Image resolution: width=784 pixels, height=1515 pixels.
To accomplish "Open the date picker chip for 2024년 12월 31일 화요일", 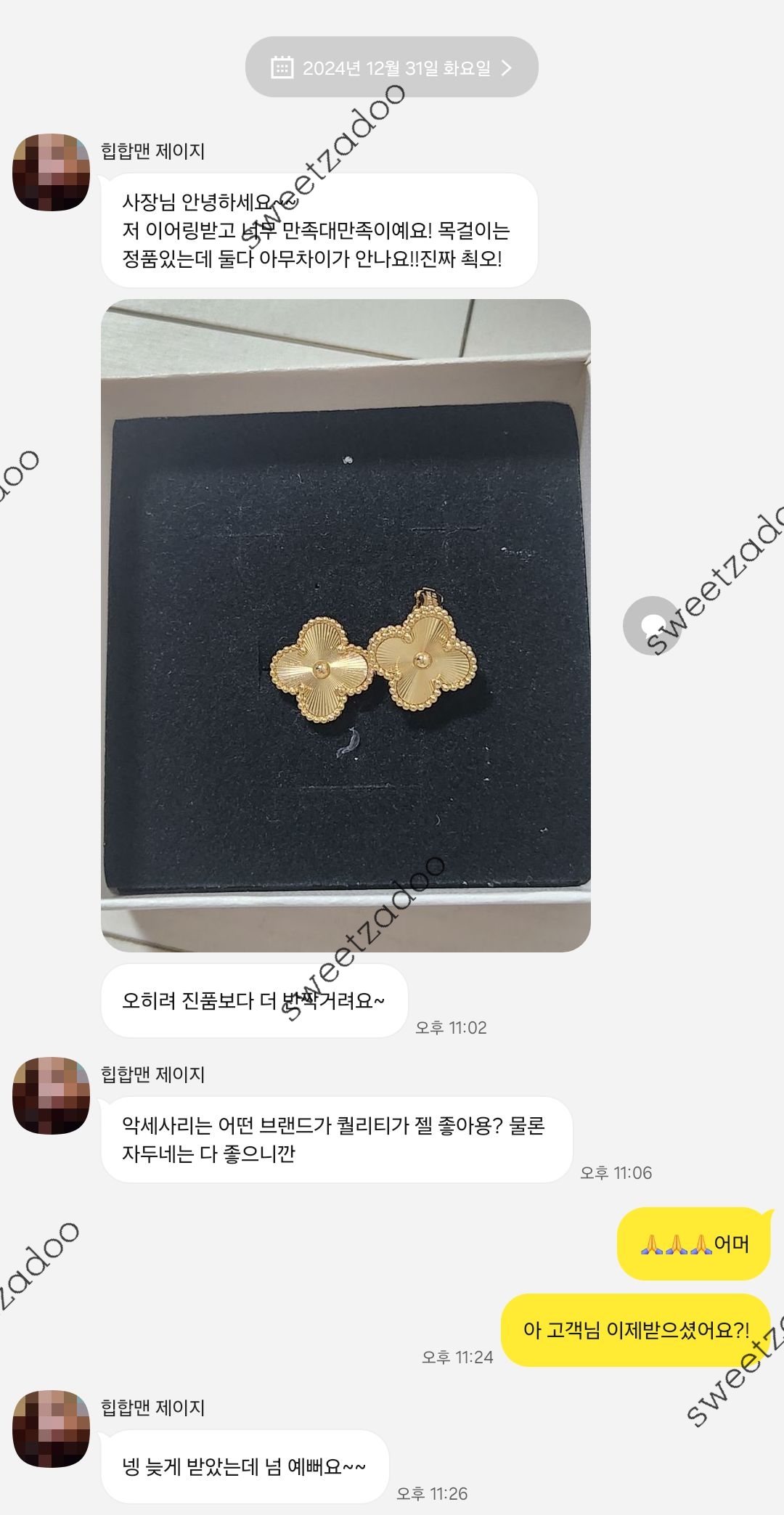I will (391, 68).
